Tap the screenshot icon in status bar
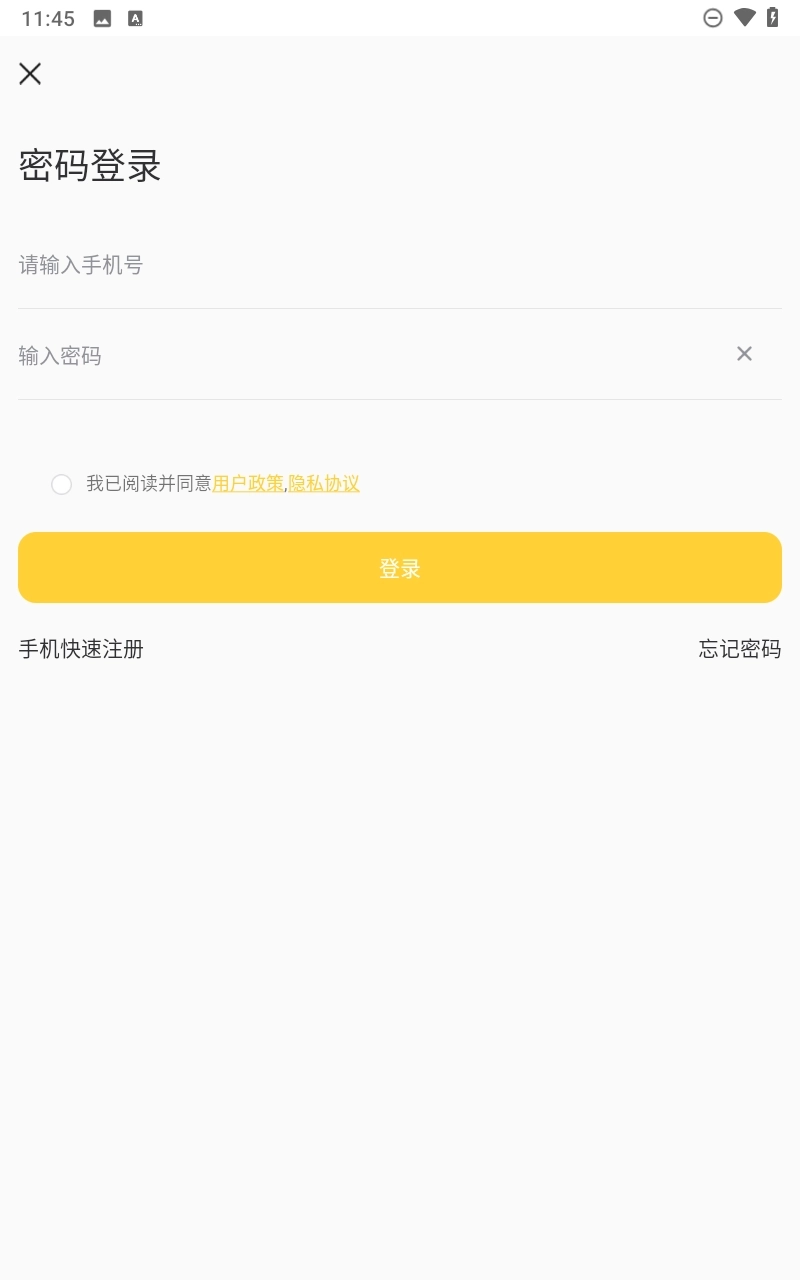Viewport: 800px width, 1280px height. point(101,17)
